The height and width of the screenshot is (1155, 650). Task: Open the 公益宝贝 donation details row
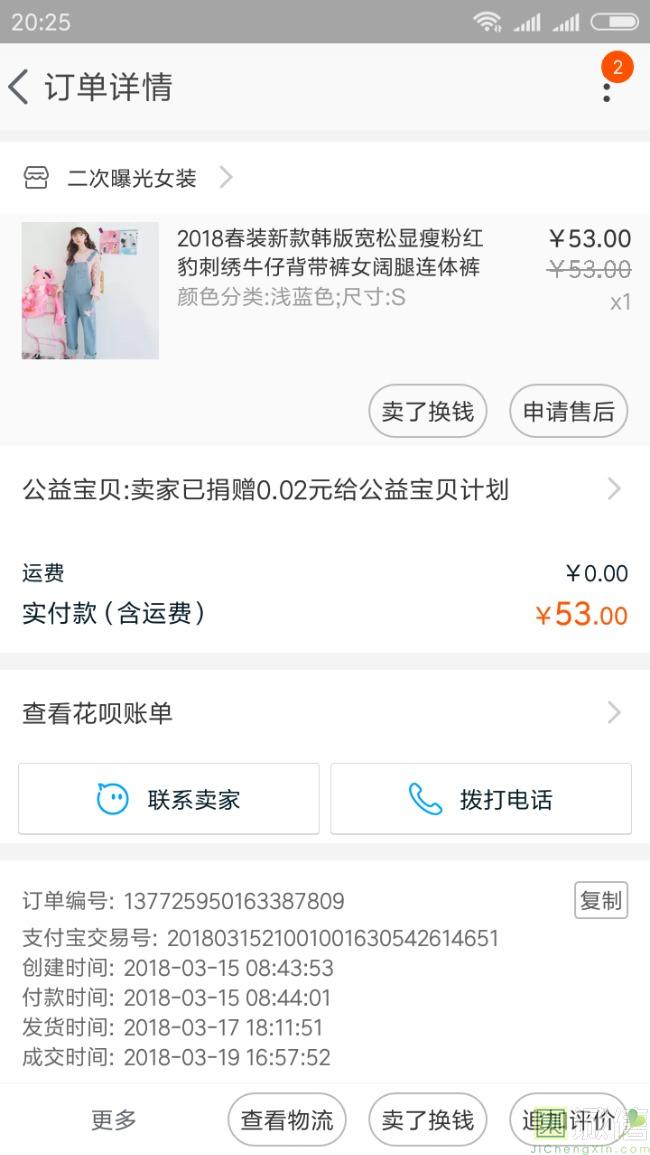click(x=324, y=489)
